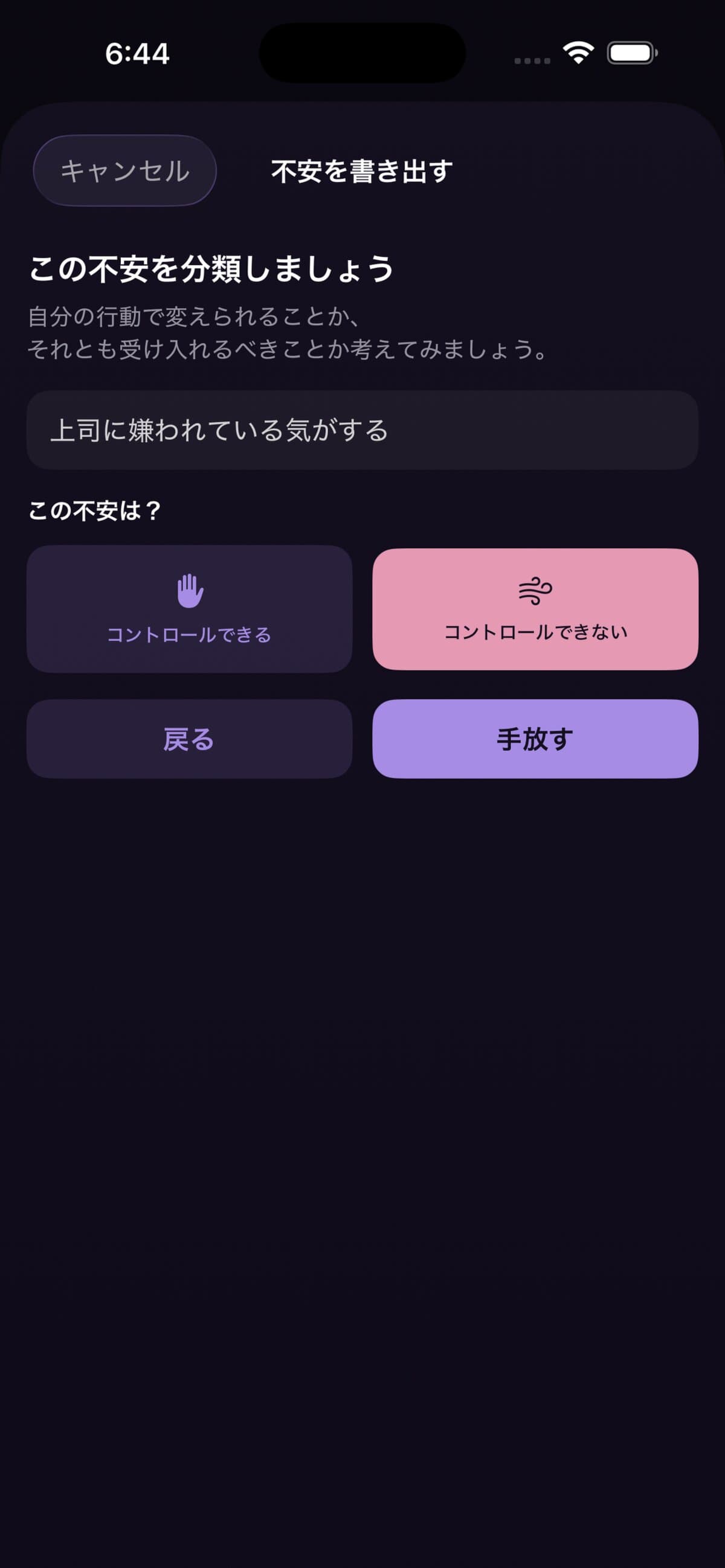
Task: Click the cellular signal dots
Action: 530,60
